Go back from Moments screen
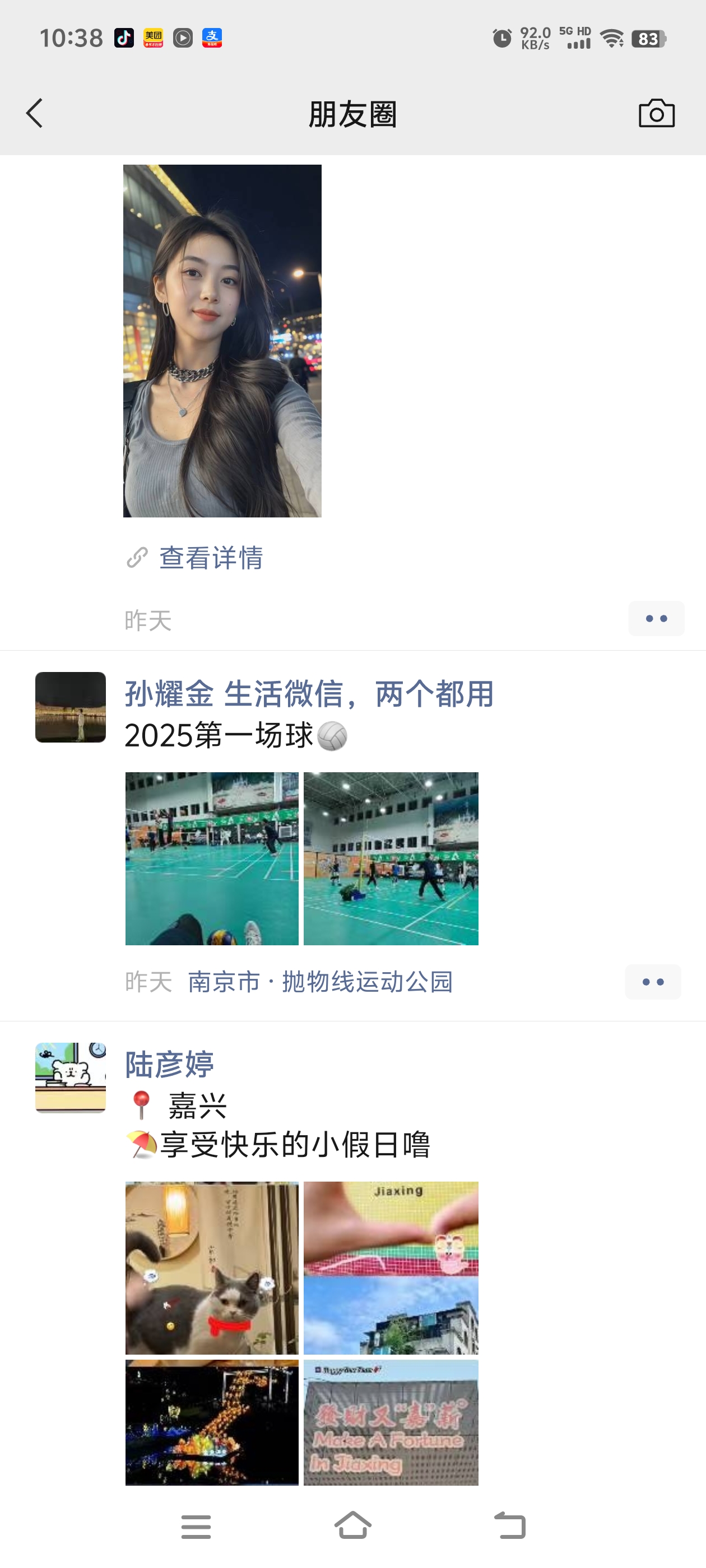 coord(35,113)
